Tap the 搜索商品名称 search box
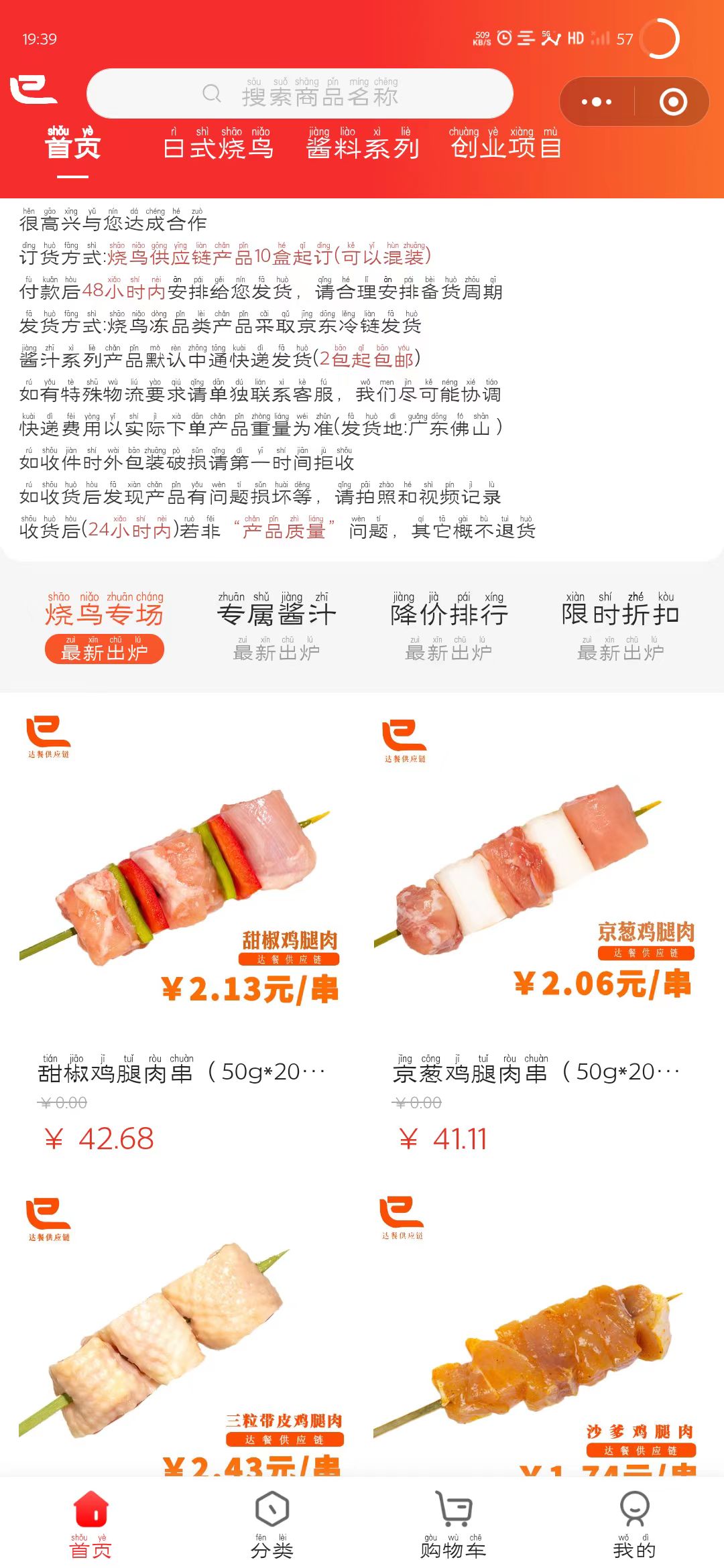Image resolution: width=724 pixels, height=1568 pixels. [300, 94]
